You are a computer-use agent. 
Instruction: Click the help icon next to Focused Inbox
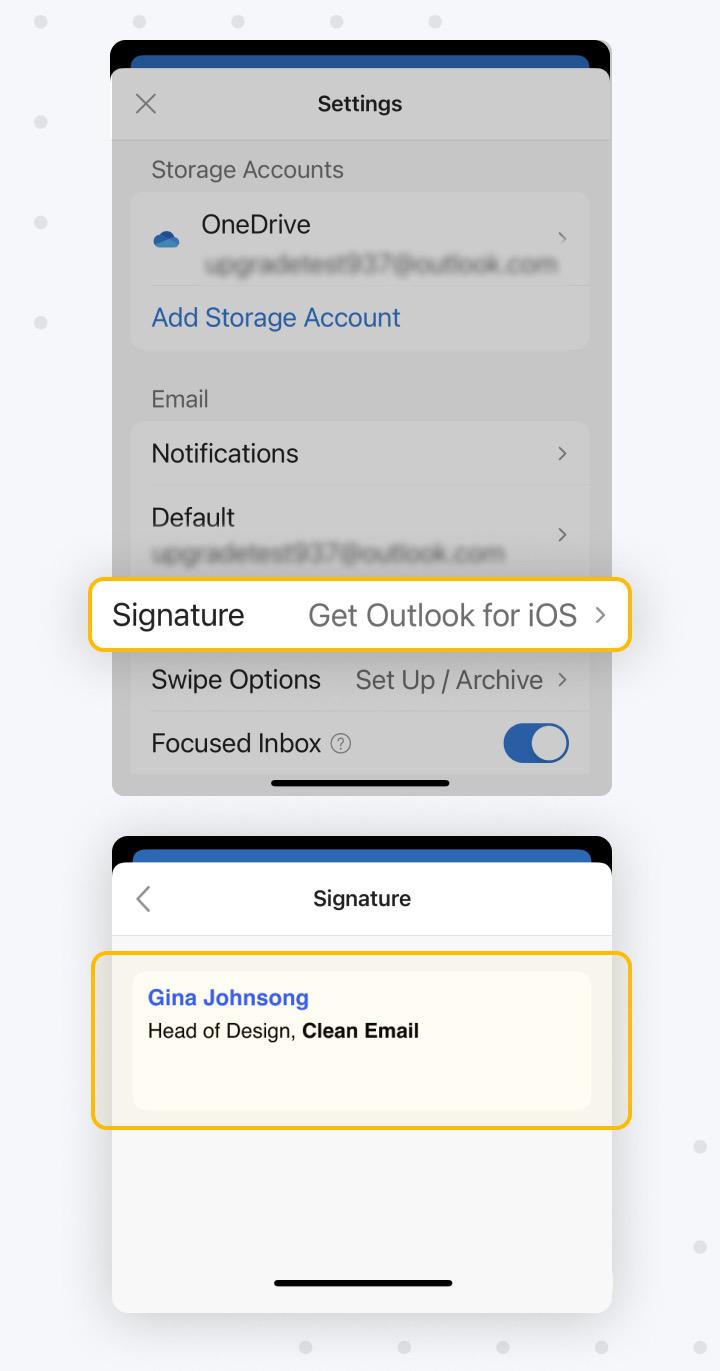click(x=340, y=743)
